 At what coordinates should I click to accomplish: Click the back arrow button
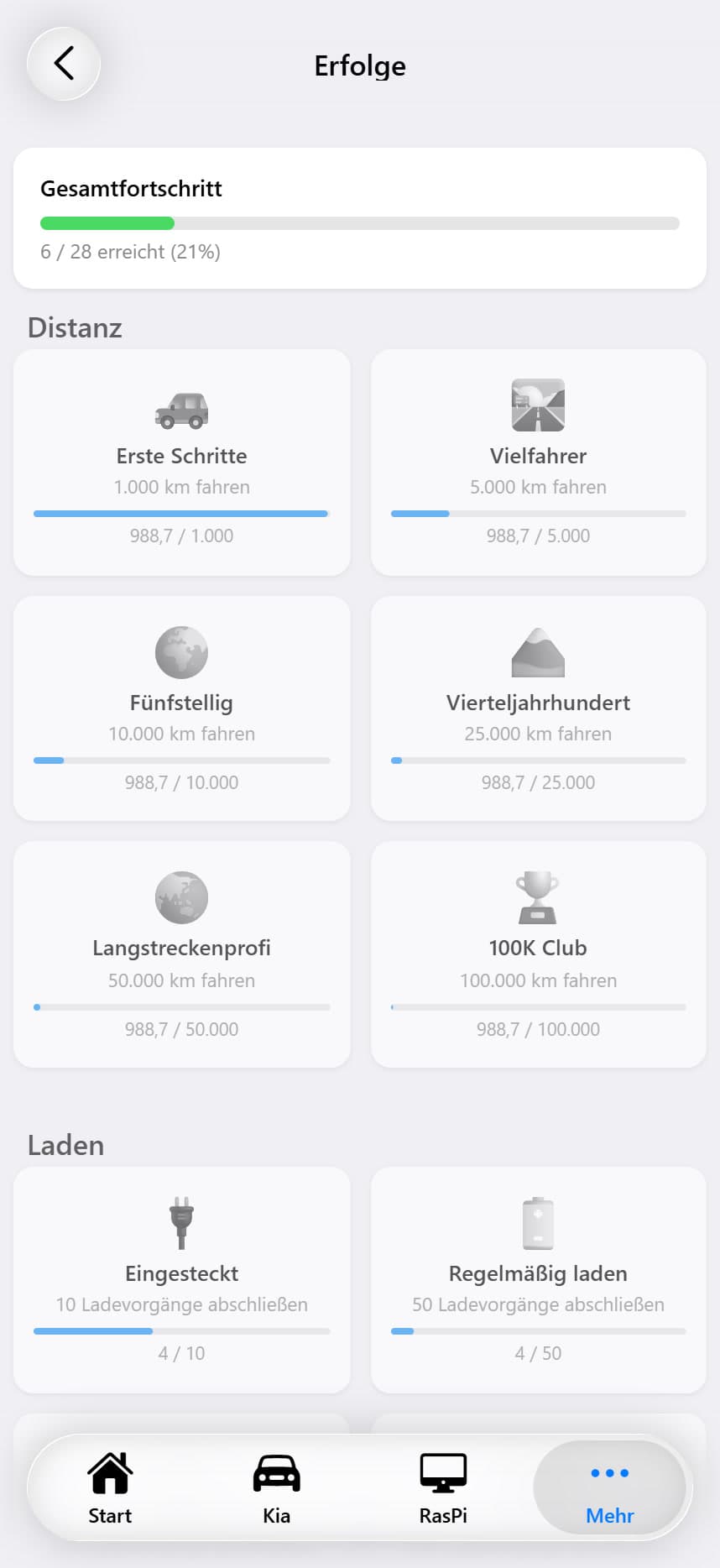coord(64,64)
